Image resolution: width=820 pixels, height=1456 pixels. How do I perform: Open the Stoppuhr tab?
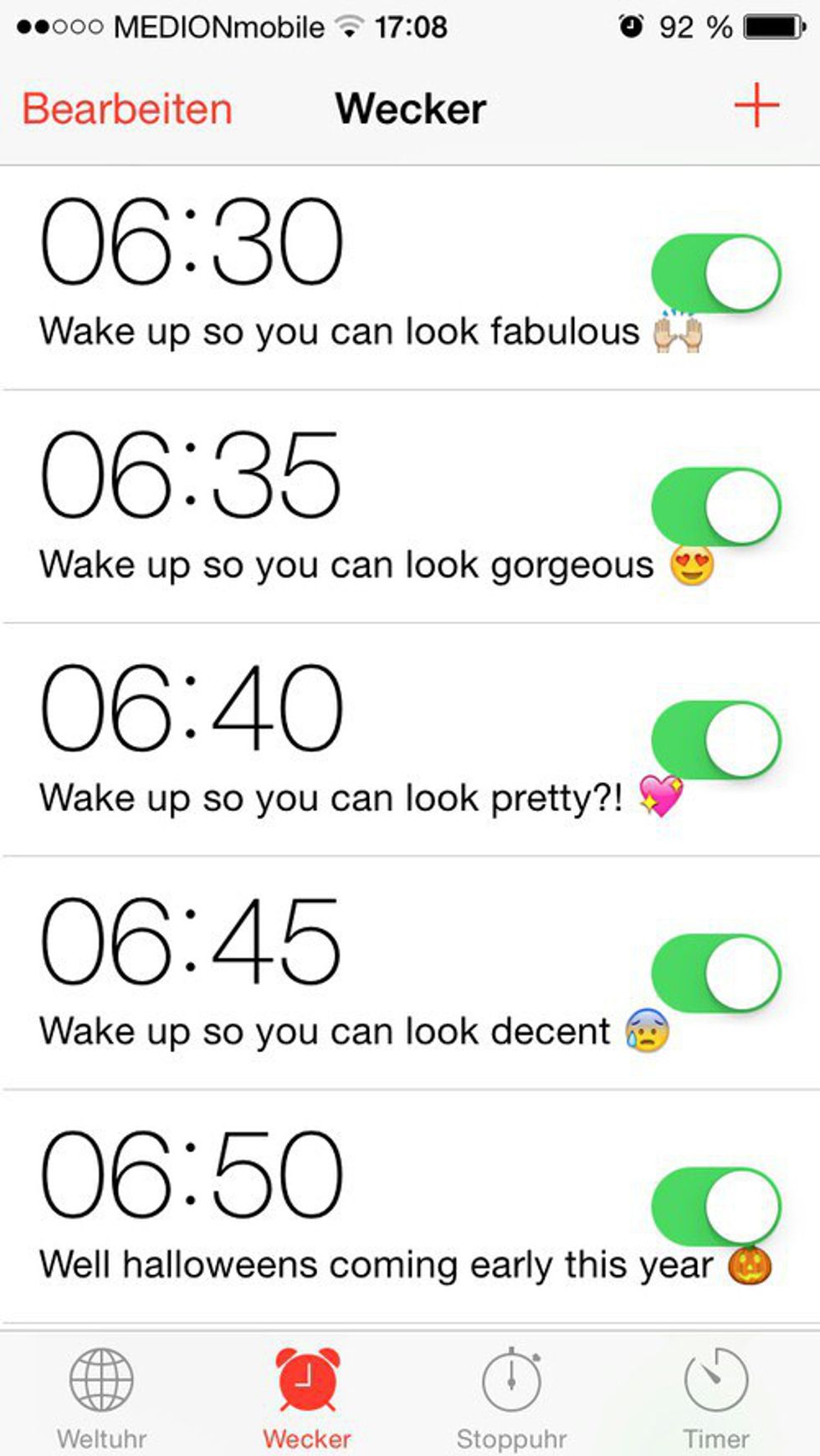coord(511,1397)
